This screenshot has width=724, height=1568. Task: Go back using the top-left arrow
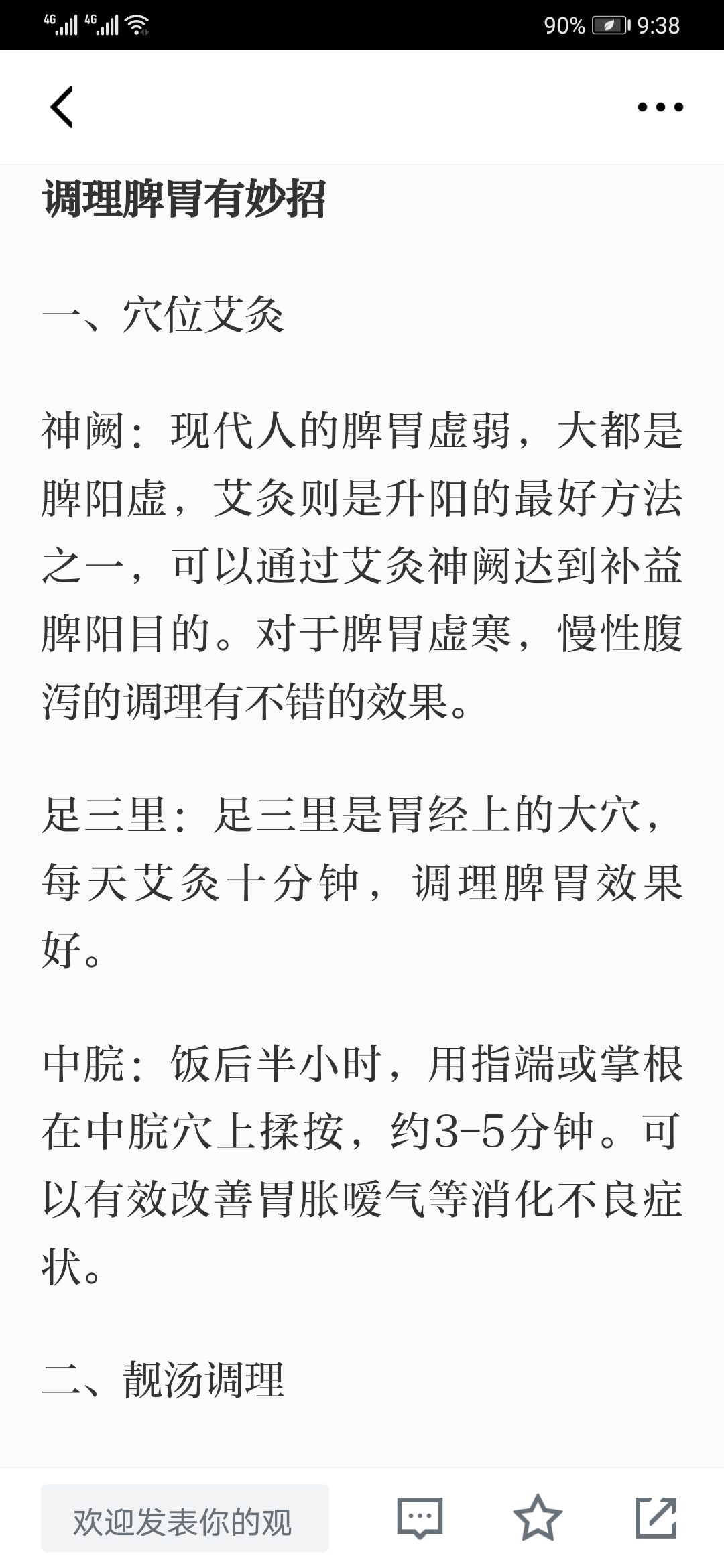[x=62, y=107]
